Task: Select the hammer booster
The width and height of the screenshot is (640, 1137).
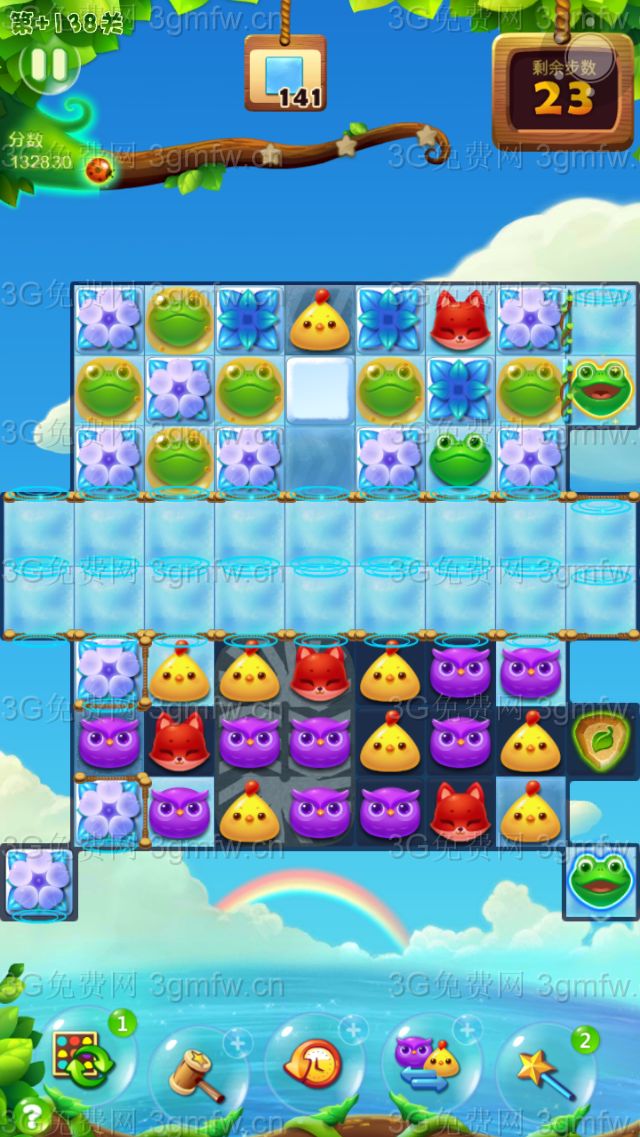Action: click(x=197, y=1075)
